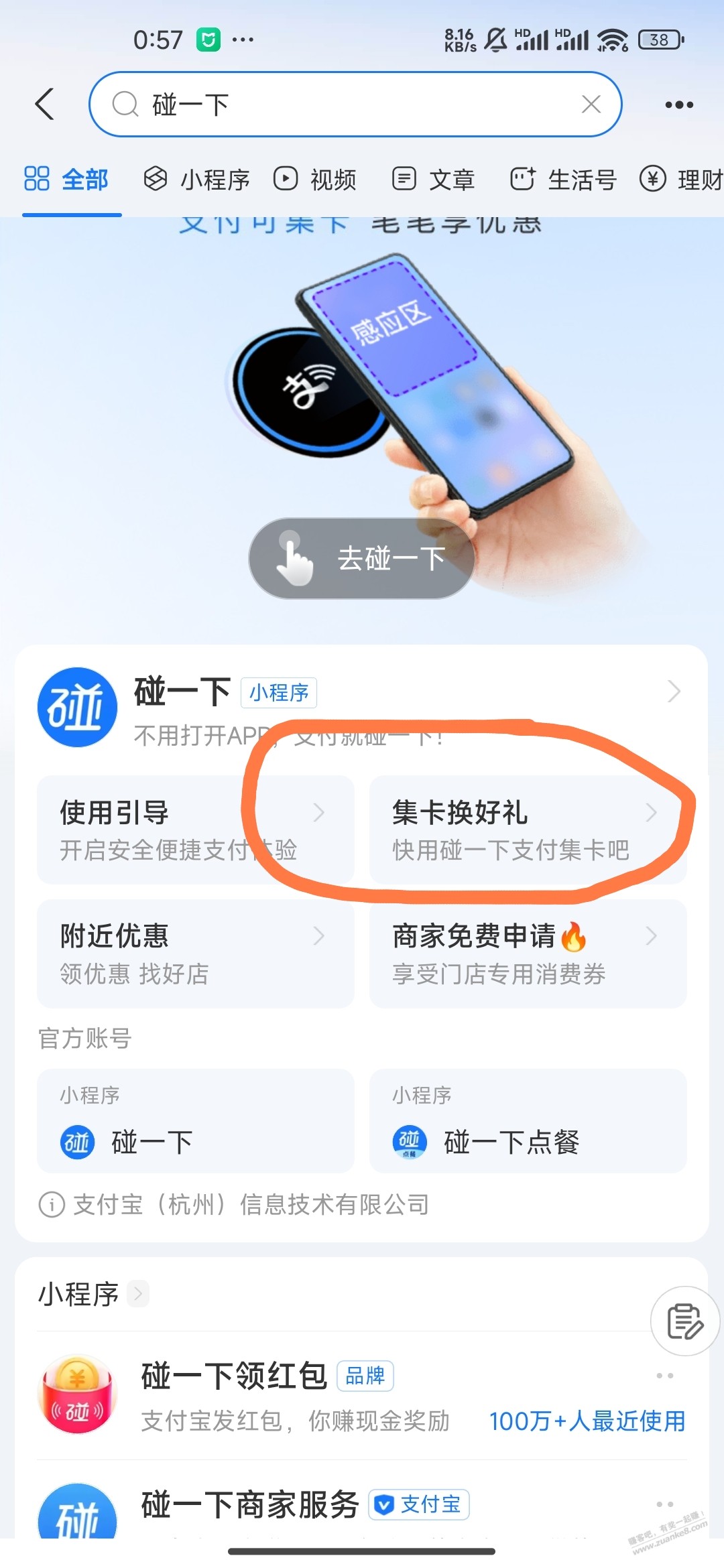
Task: Select the 全部 tab
Action: click(x=66, y=180)
